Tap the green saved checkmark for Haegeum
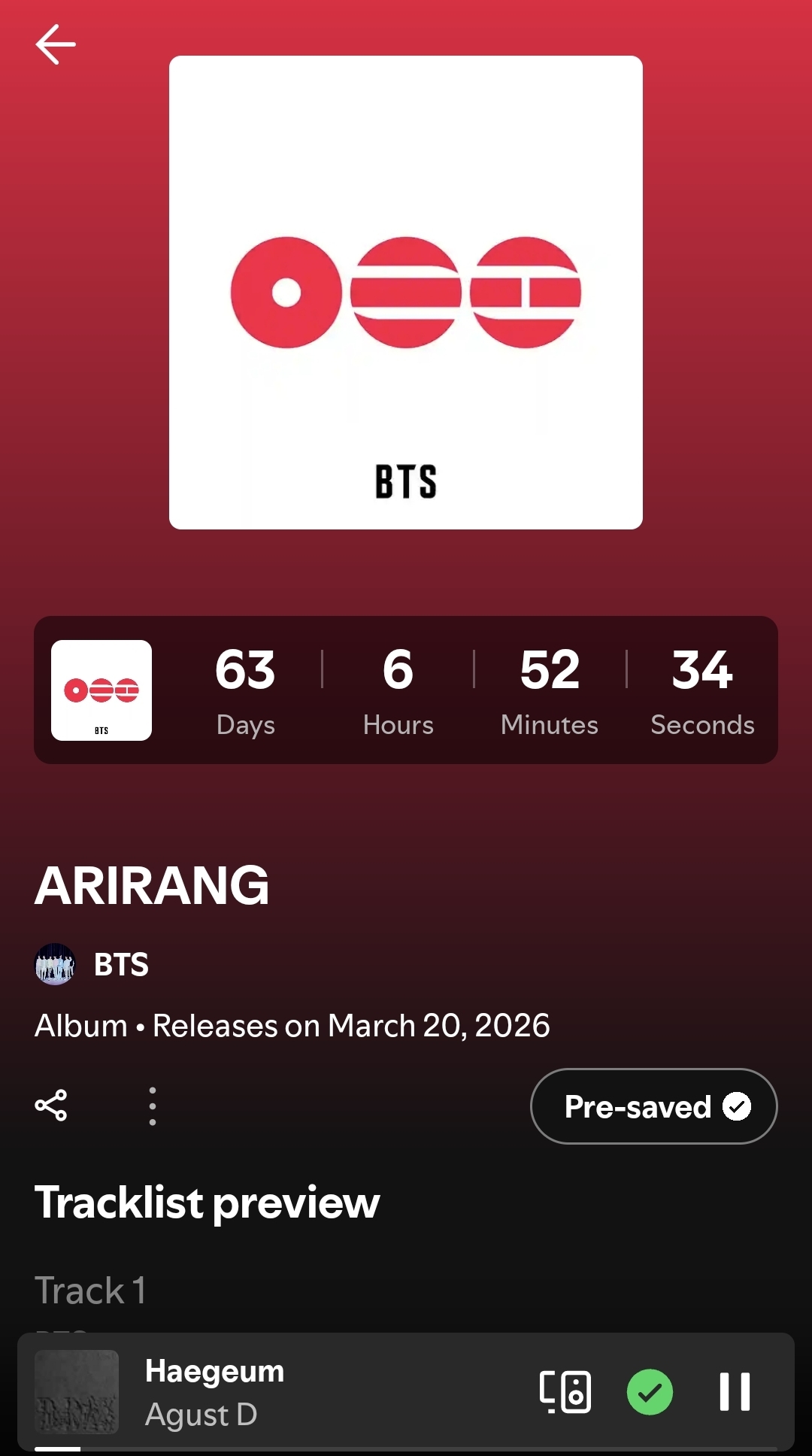Image resolution: width=812 pixels, height=1456 pixels. click(650, 1392)
